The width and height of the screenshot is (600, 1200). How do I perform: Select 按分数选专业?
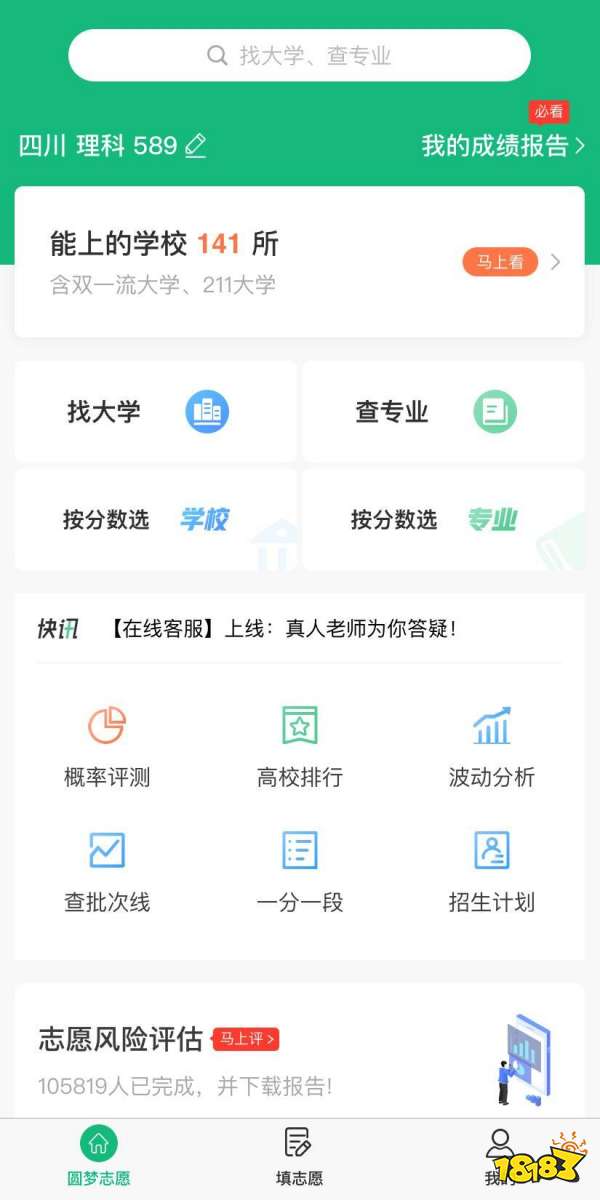pyautogui.click(x=443, y=520)
